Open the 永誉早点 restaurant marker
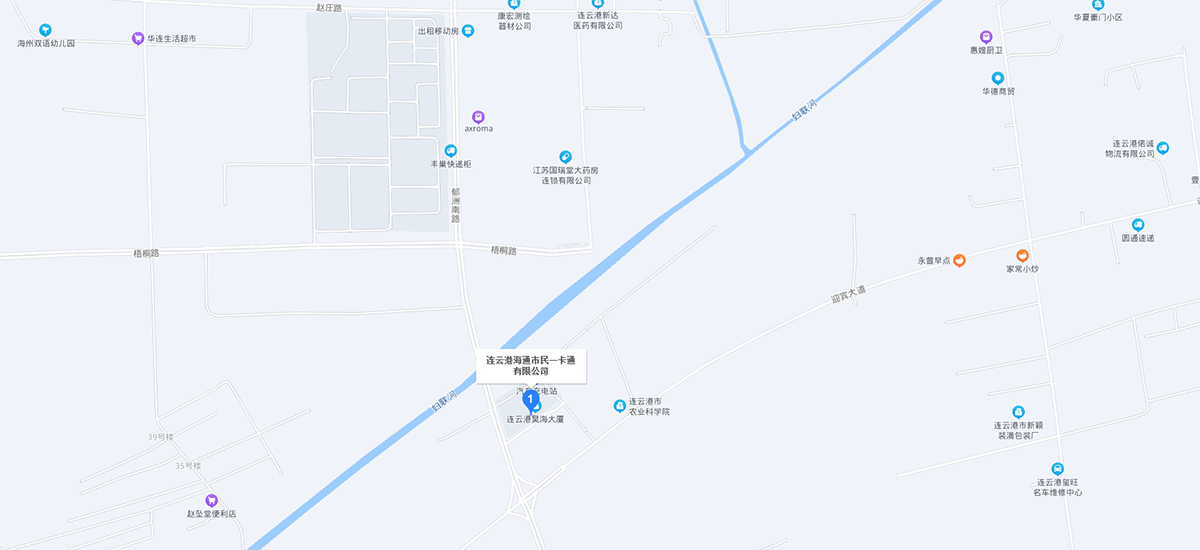This screenshot has width=1200, height=550. click(x=959, y=261)
